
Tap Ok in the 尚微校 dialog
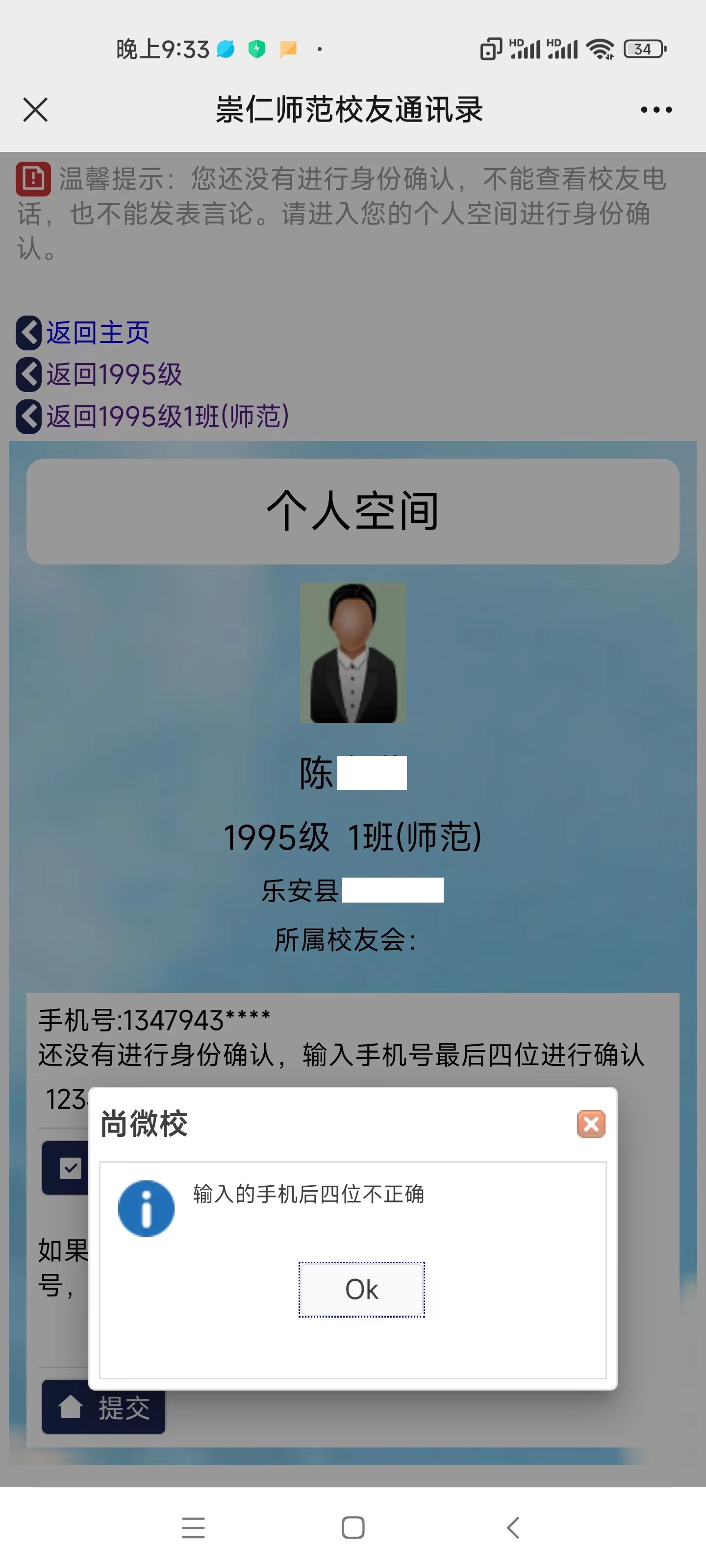coord(361,1289)
